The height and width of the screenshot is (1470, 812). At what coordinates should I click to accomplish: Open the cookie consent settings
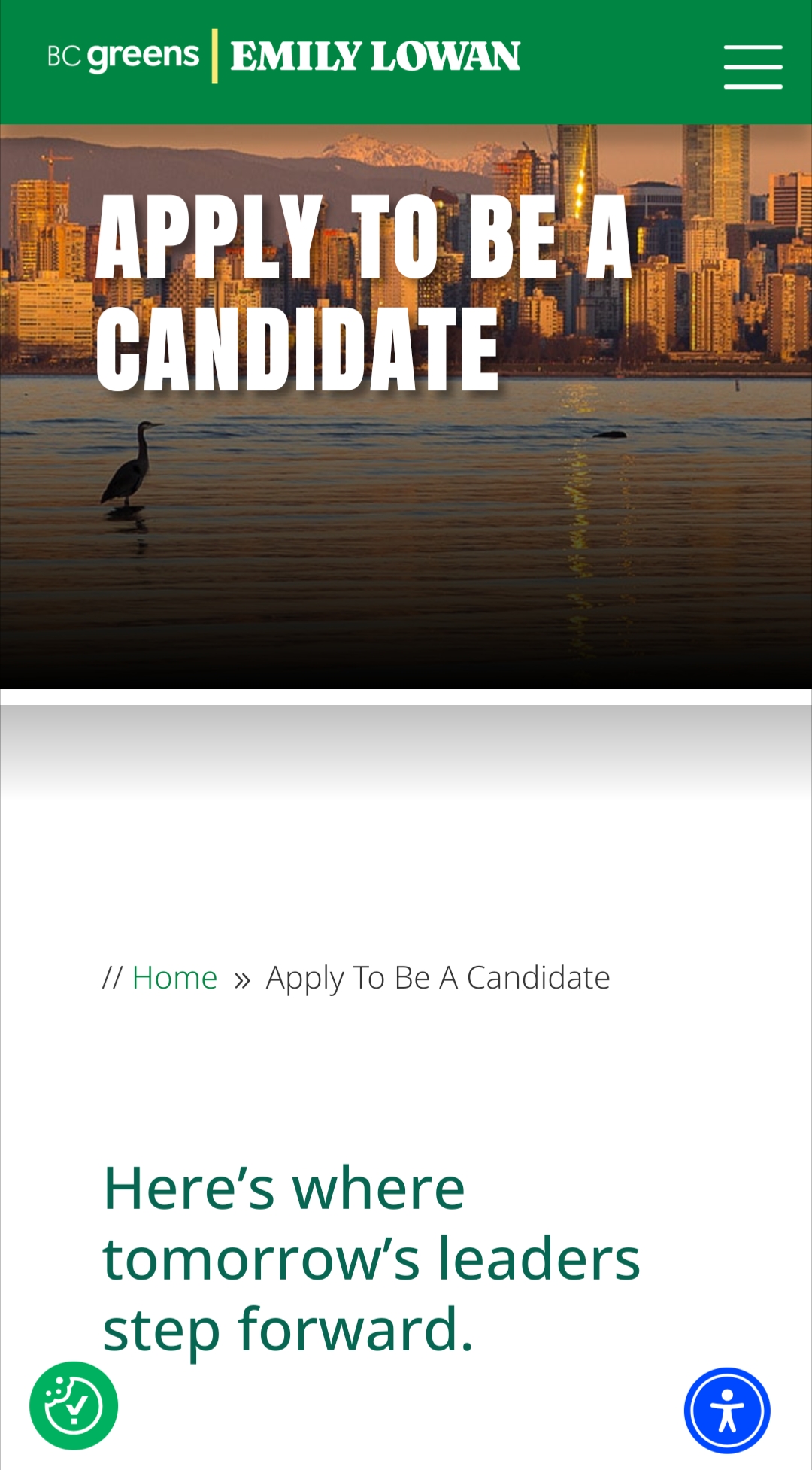[74, 1405]
